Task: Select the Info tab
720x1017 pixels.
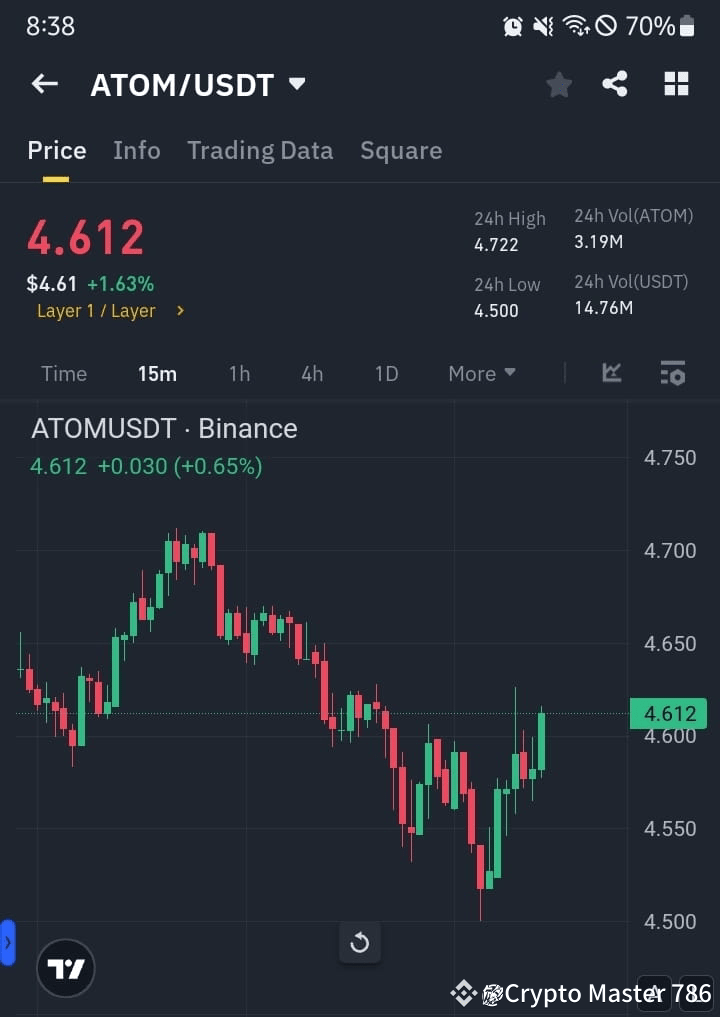Action: (136, 150)
